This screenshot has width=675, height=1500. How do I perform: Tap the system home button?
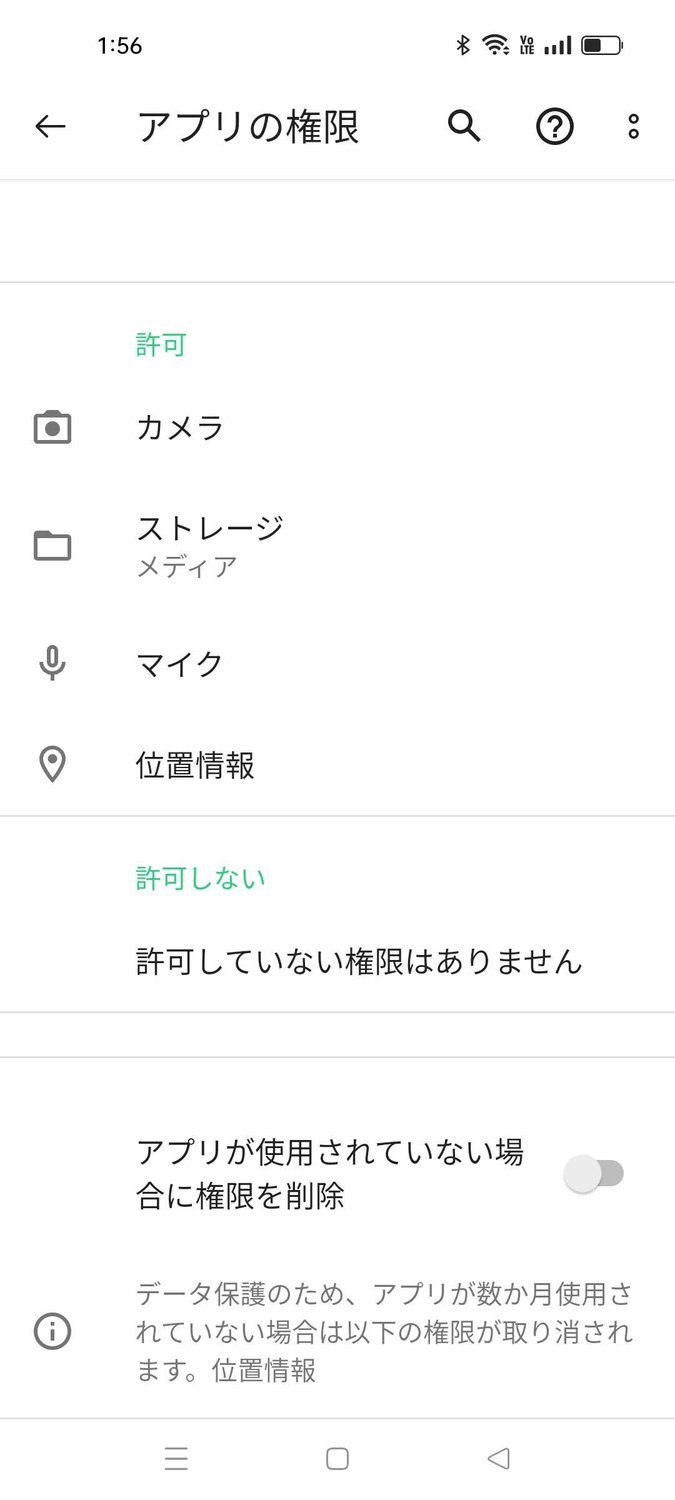pyautogui.click(x=337, y=1459)
